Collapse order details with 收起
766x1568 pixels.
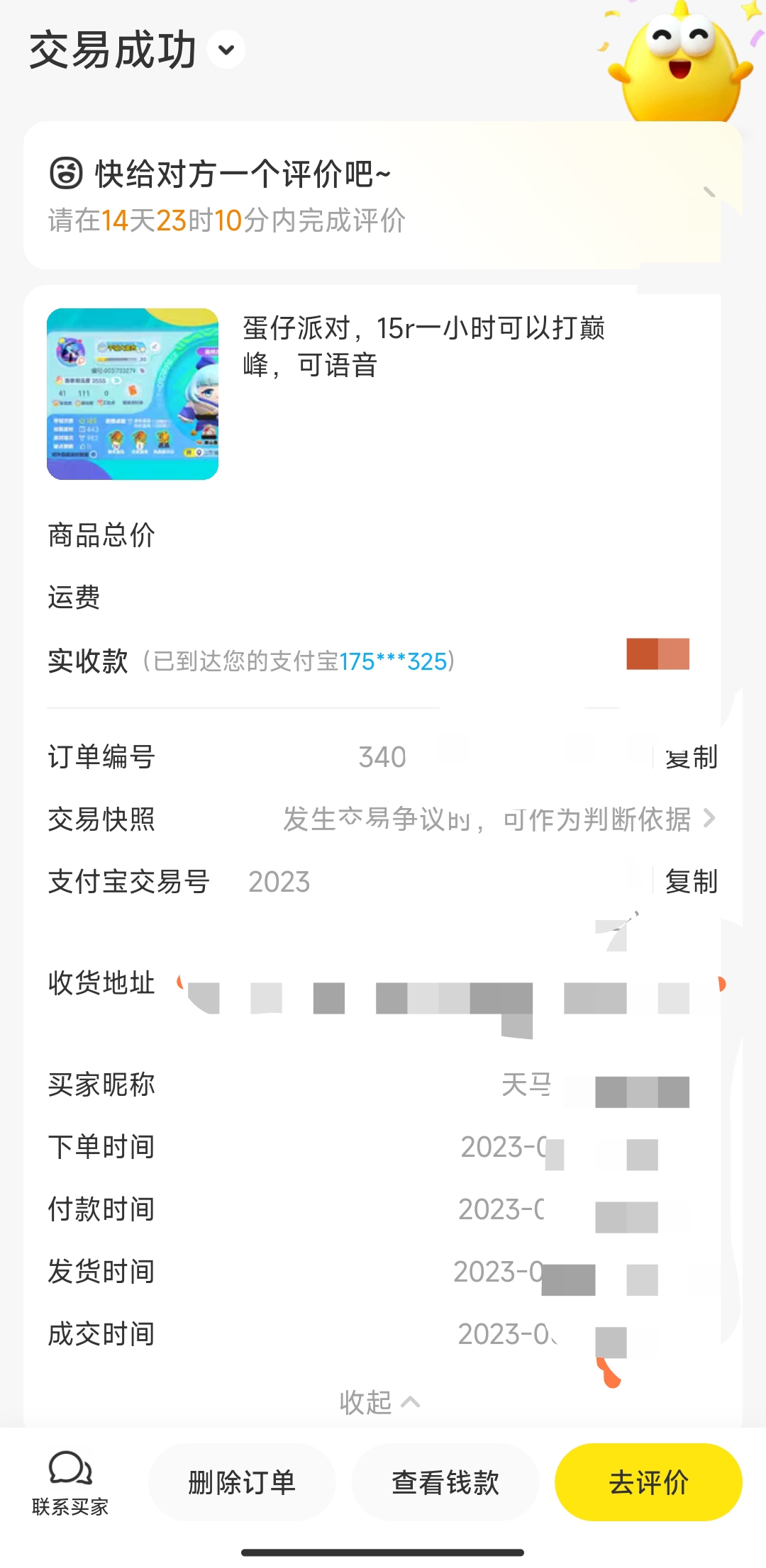[x=379, y=1402]
